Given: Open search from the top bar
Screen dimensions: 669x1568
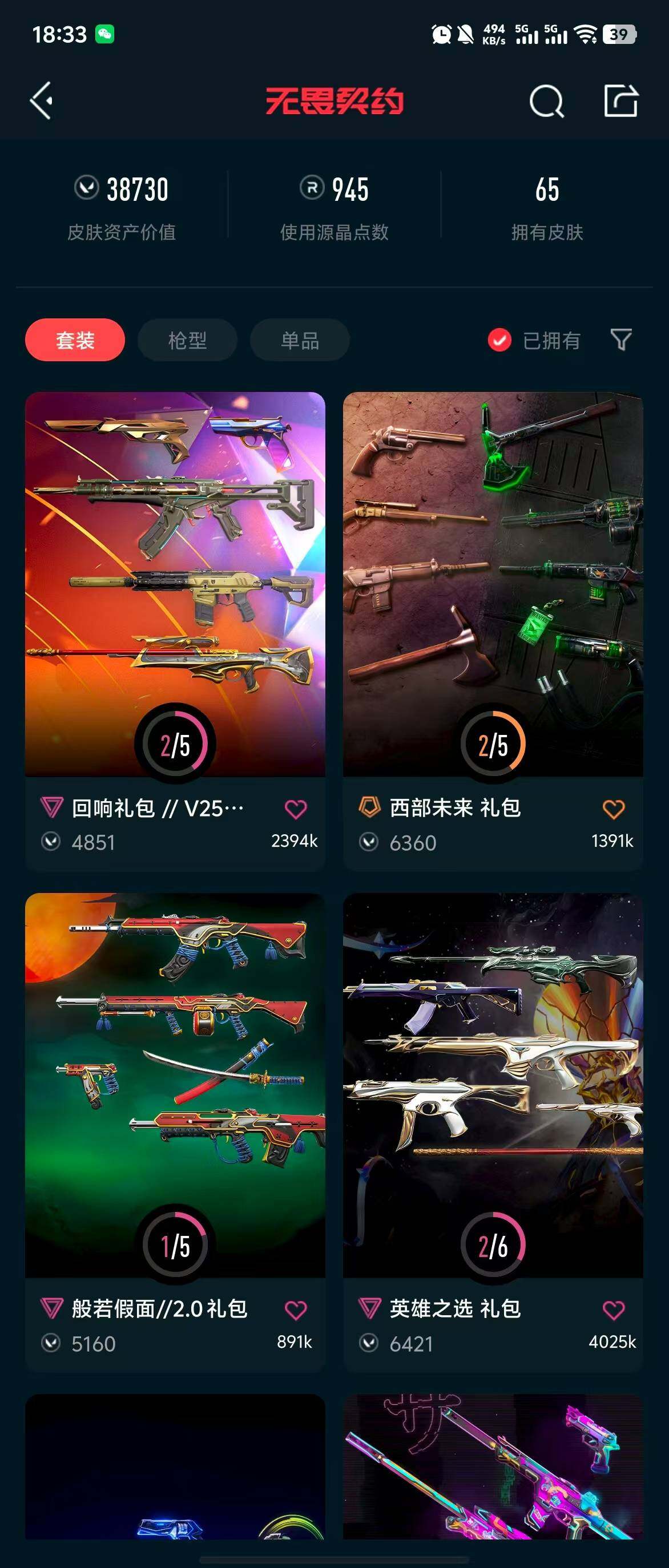Looking at the screenshot, I should [x=546, y=101].
